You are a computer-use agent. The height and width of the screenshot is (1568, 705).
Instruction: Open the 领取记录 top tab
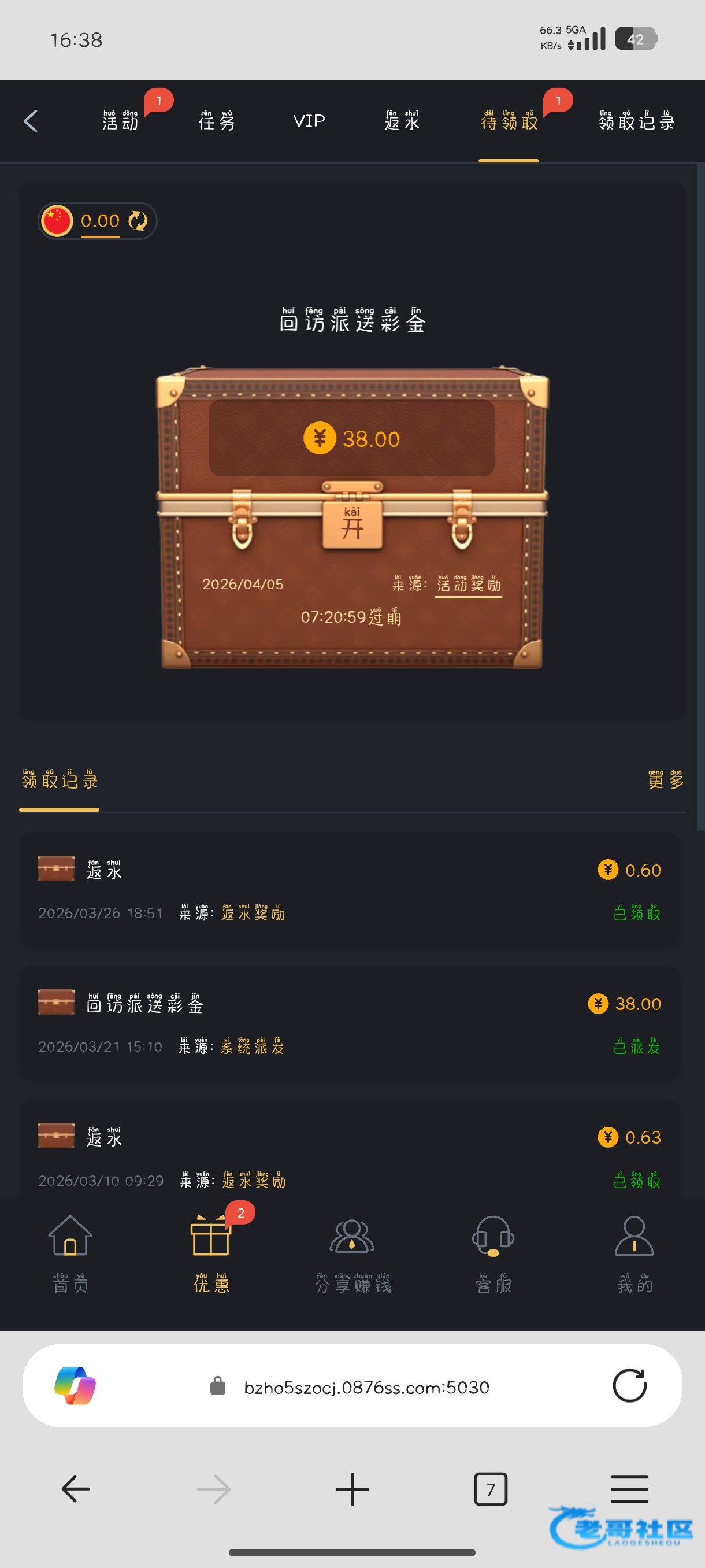(x=637, y=121)
